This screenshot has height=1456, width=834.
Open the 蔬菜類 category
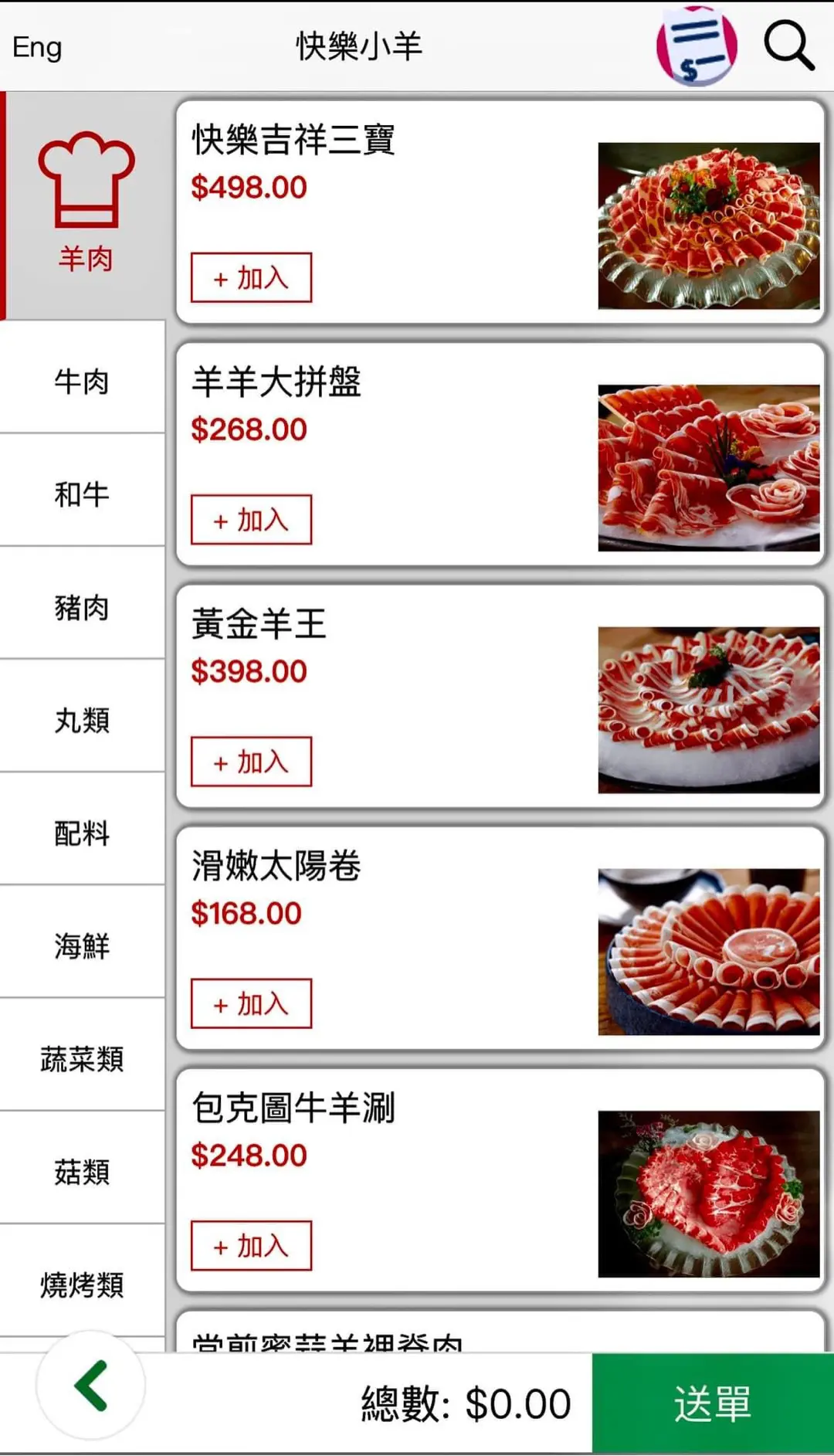82,1059
